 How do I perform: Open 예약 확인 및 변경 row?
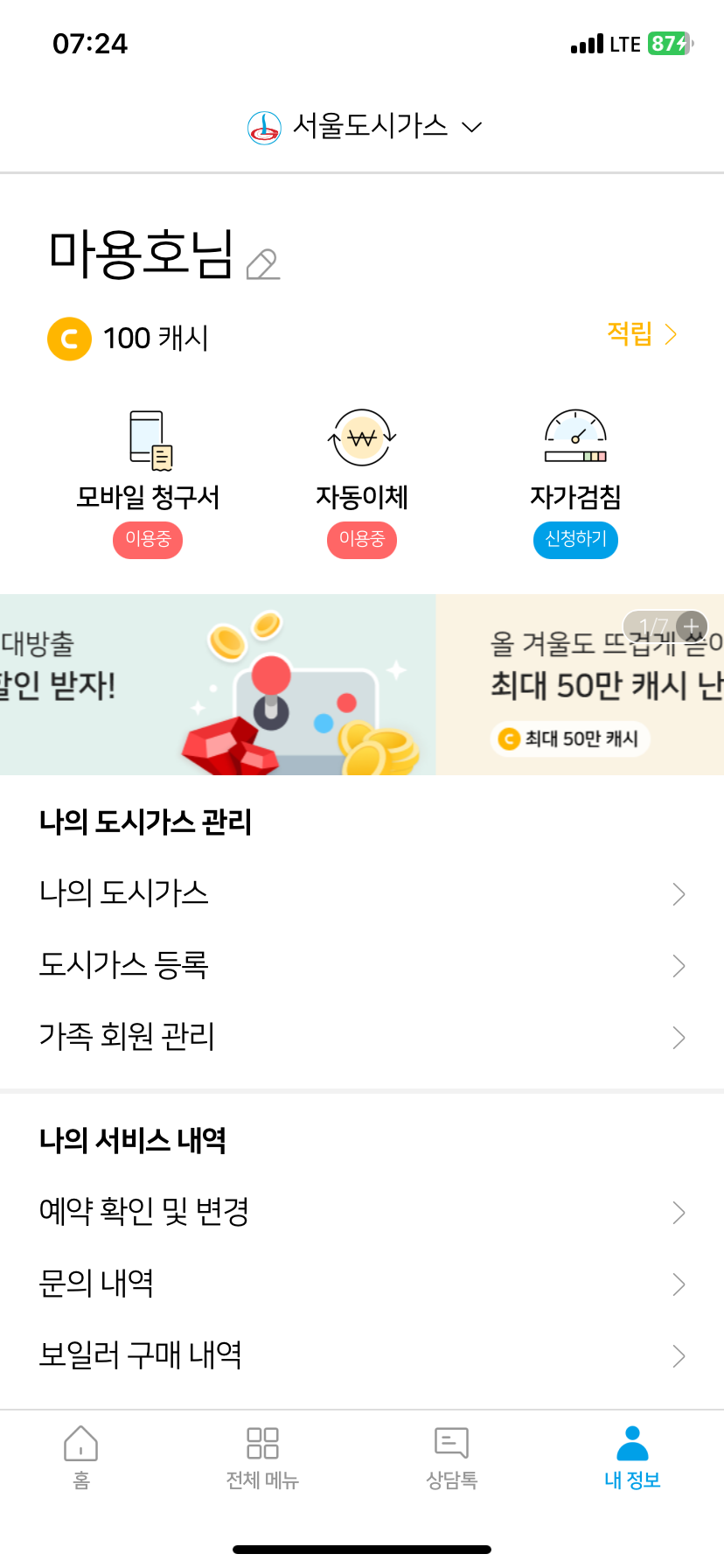coord(362,1212)
